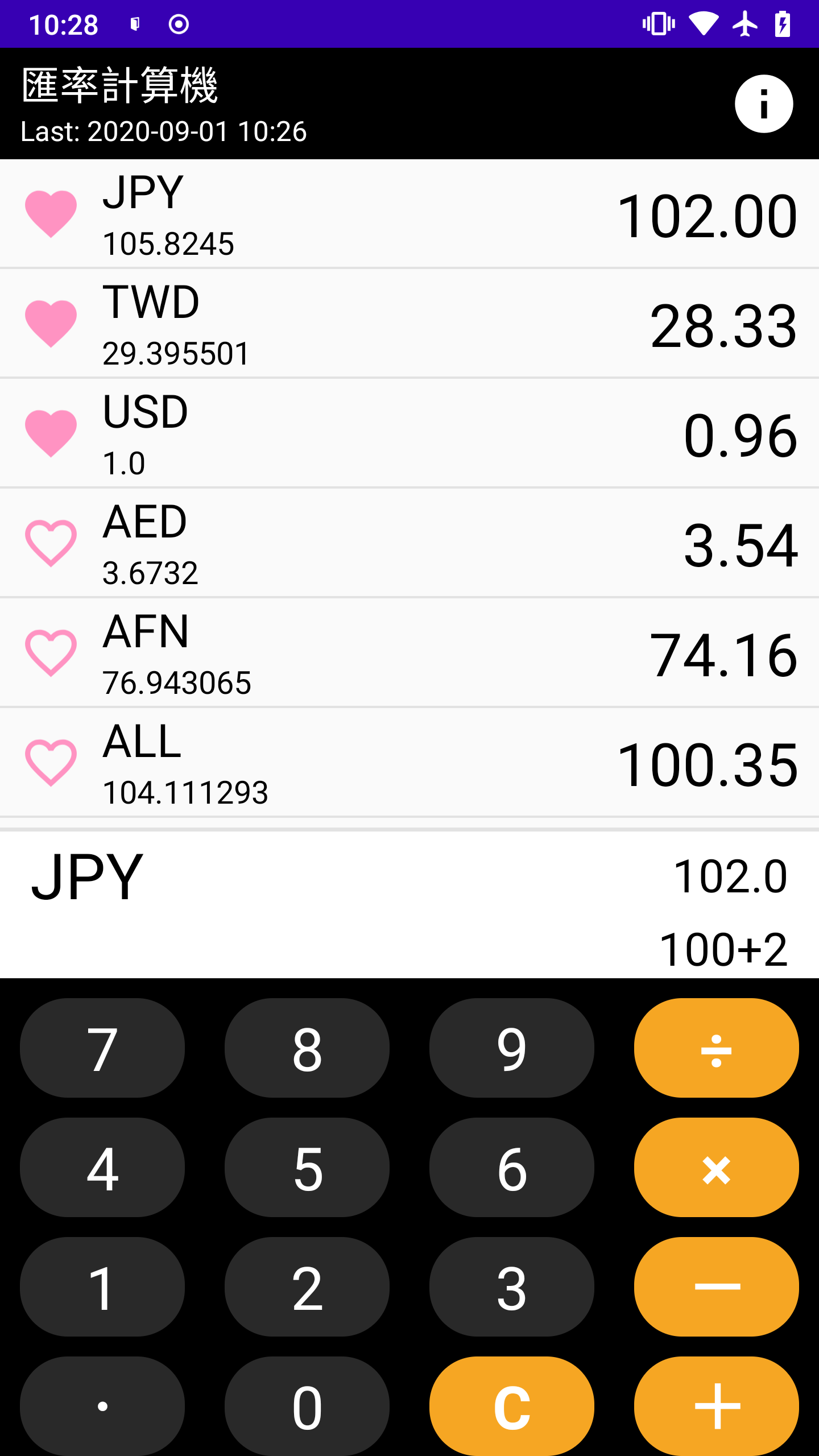Add AFN to favorites
Image resolution: width=819 pixels, height=1456 pixels.
click(51, 653)
